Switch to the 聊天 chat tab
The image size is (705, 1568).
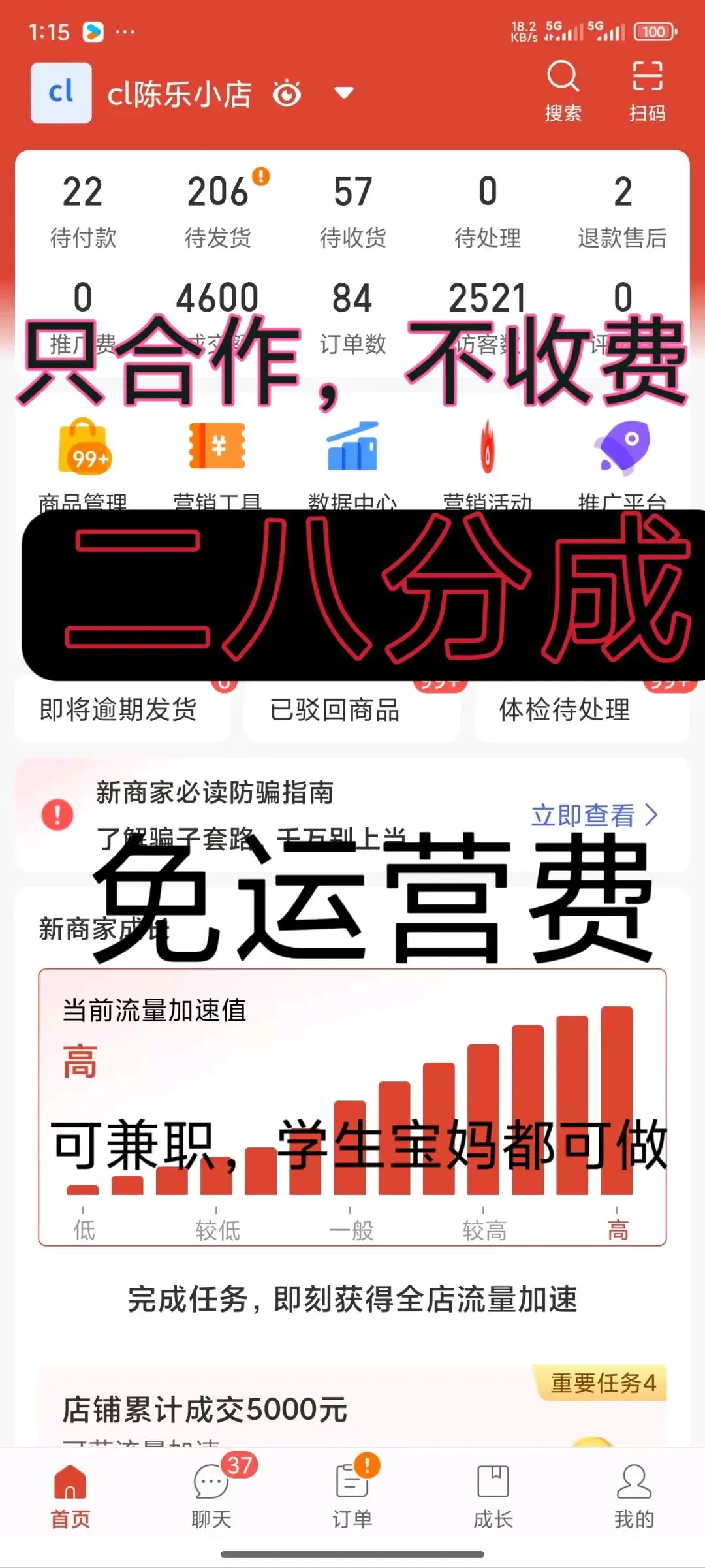211,1492
